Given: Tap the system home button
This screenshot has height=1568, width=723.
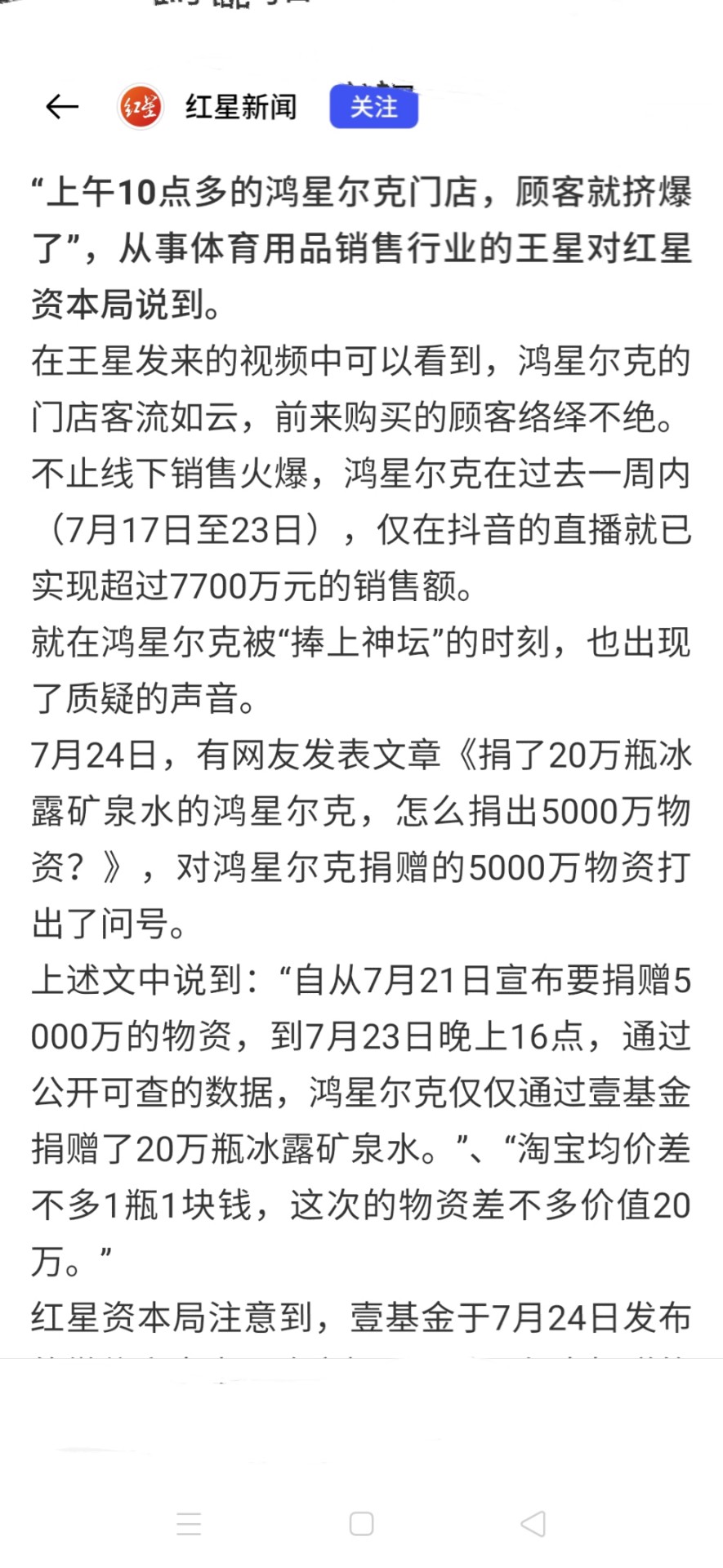Looking at the screenshot, I should tap(361, 1524).
